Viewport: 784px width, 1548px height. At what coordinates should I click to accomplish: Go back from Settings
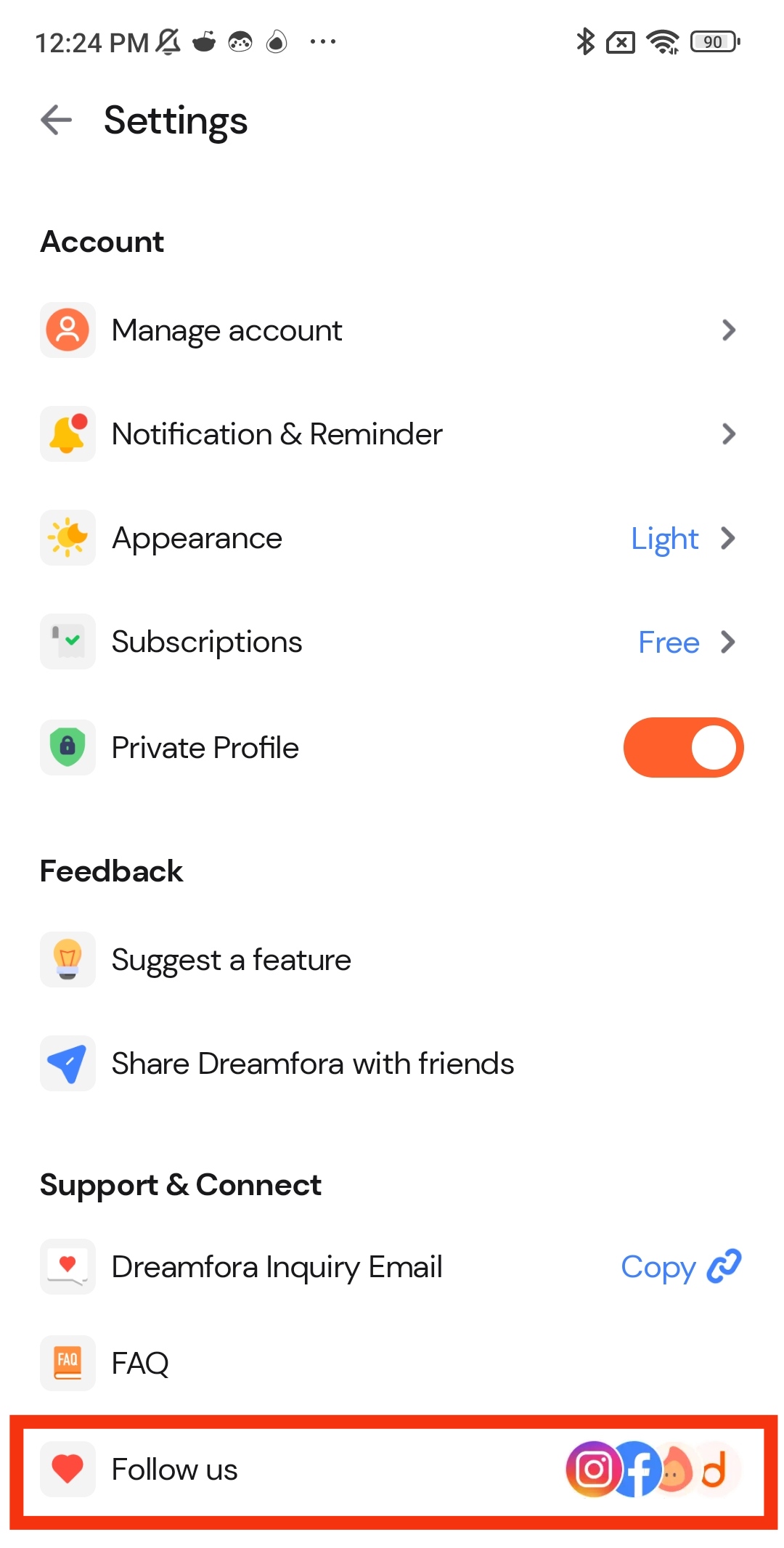coord(57,121)
